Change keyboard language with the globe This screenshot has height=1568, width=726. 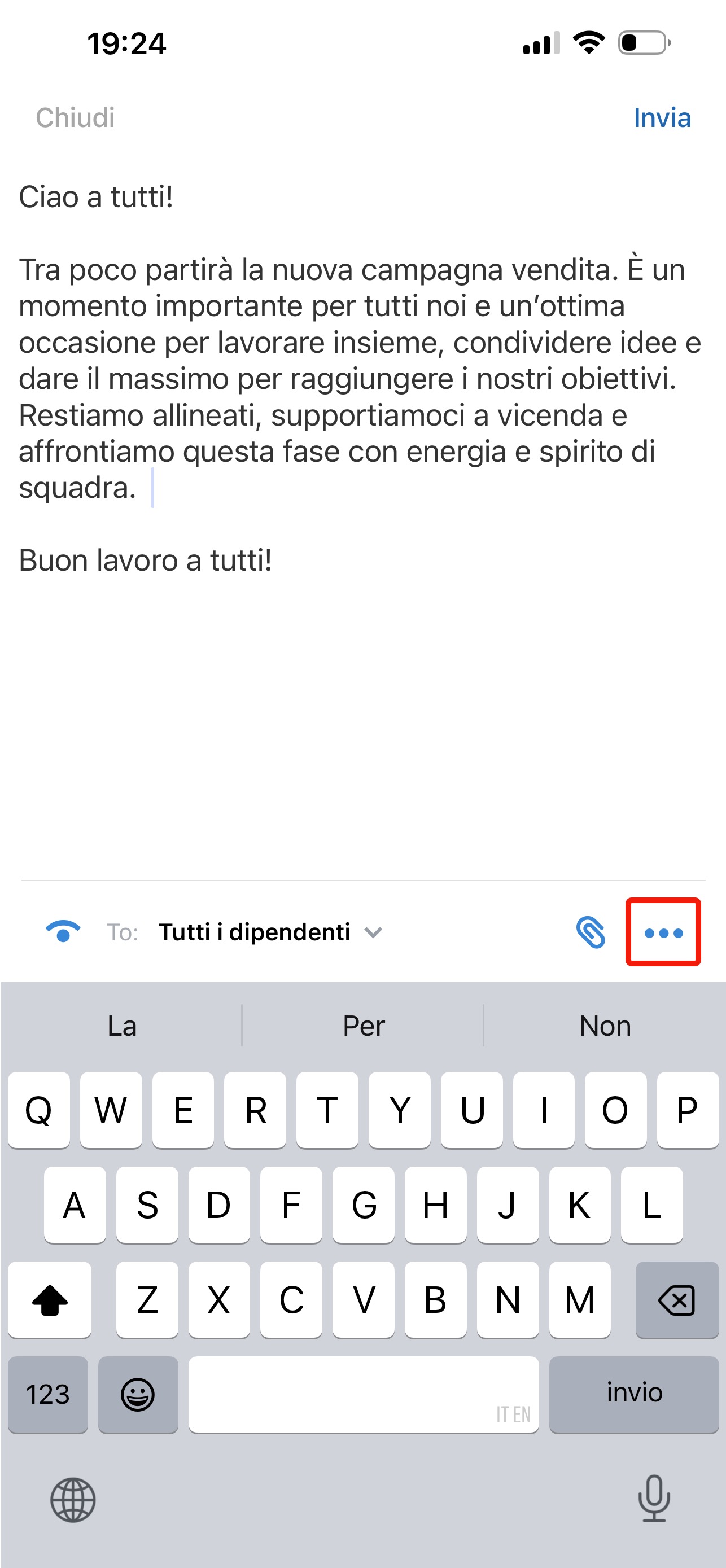73,1500
